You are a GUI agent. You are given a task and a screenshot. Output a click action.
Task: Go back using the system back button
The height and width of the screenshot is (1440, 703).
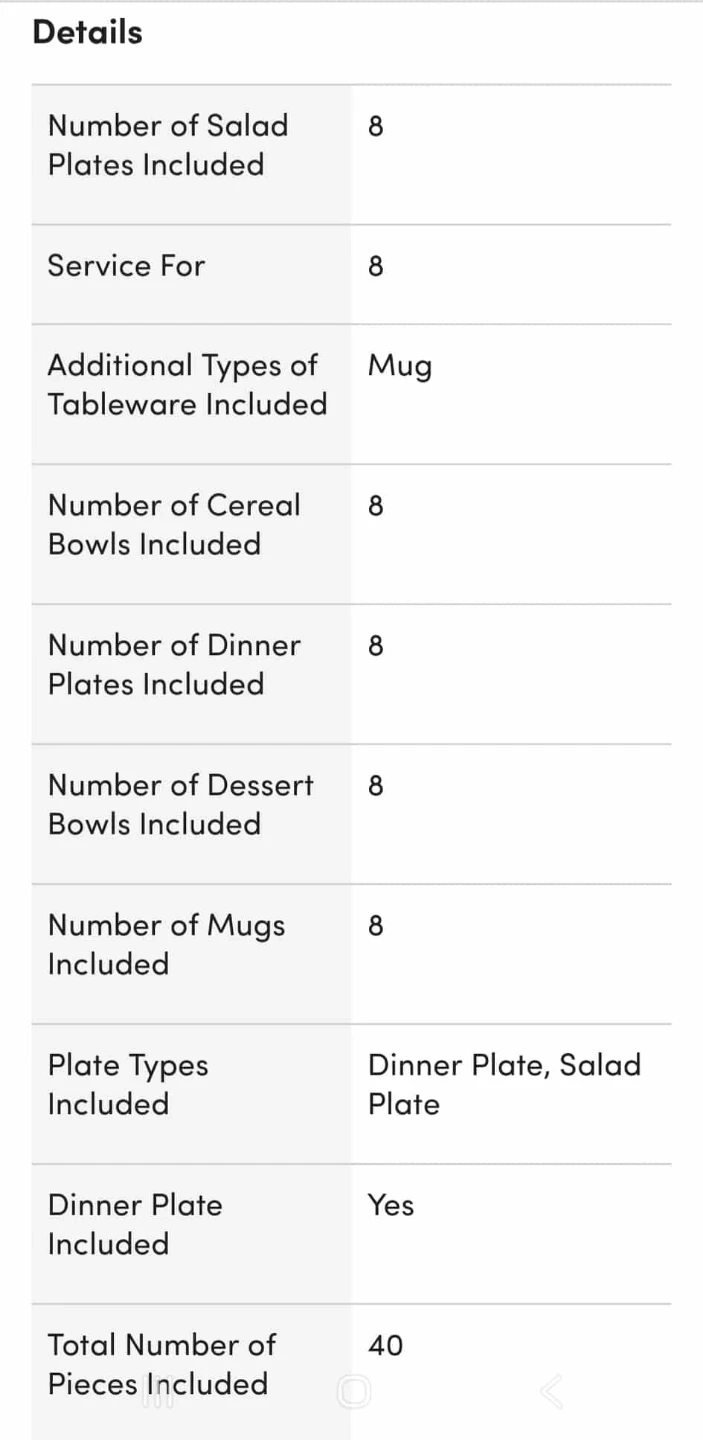551,1391
